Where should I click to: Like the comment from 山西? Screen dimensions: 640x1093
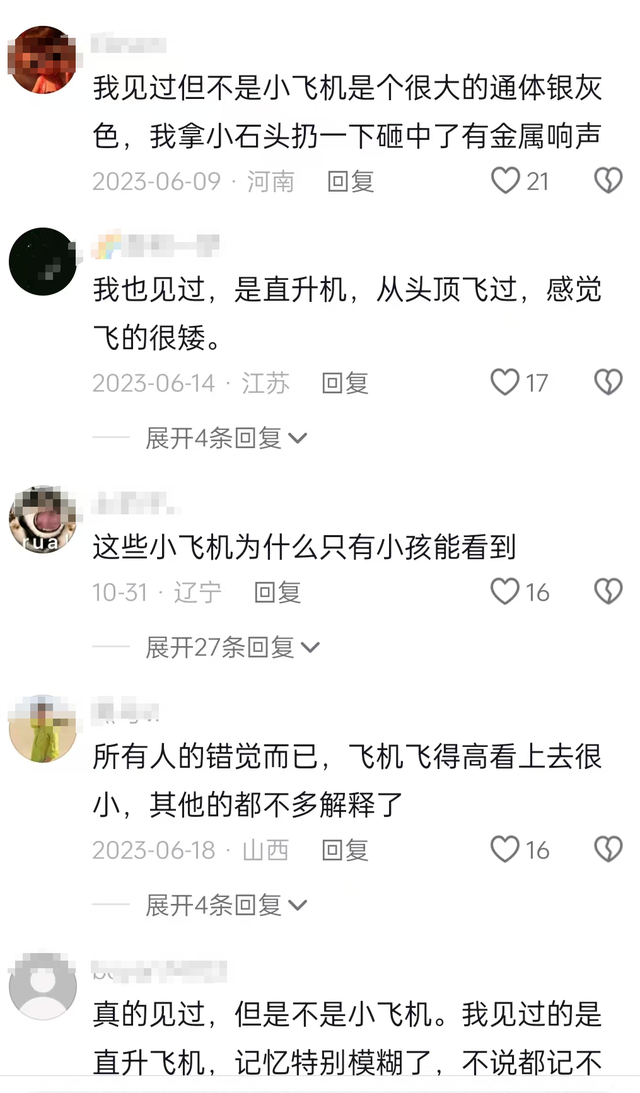[x=506, y=850]
